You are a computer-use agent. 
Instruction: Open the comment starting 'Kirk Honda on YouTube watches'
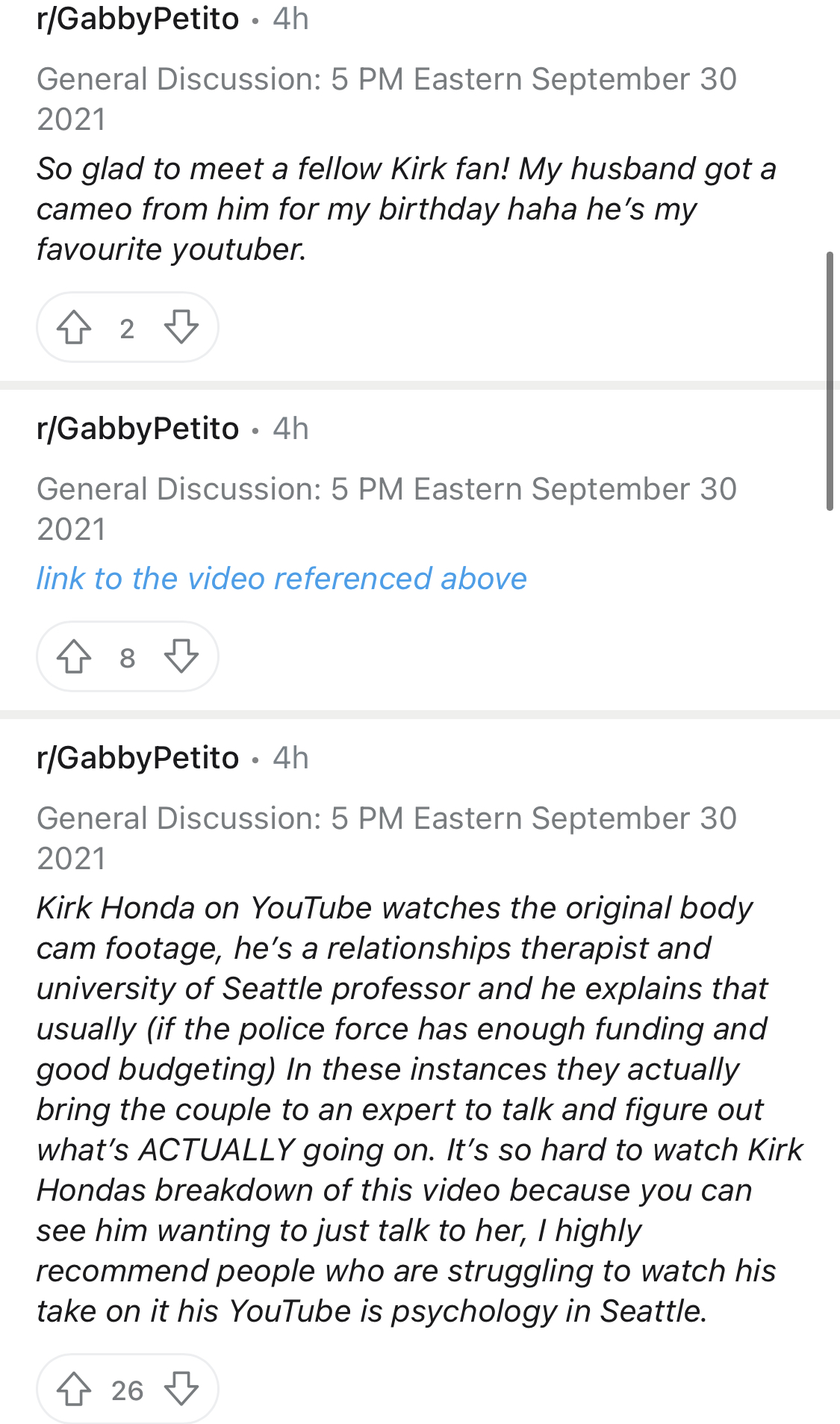pyautogui.click(x=420, y=1110)
